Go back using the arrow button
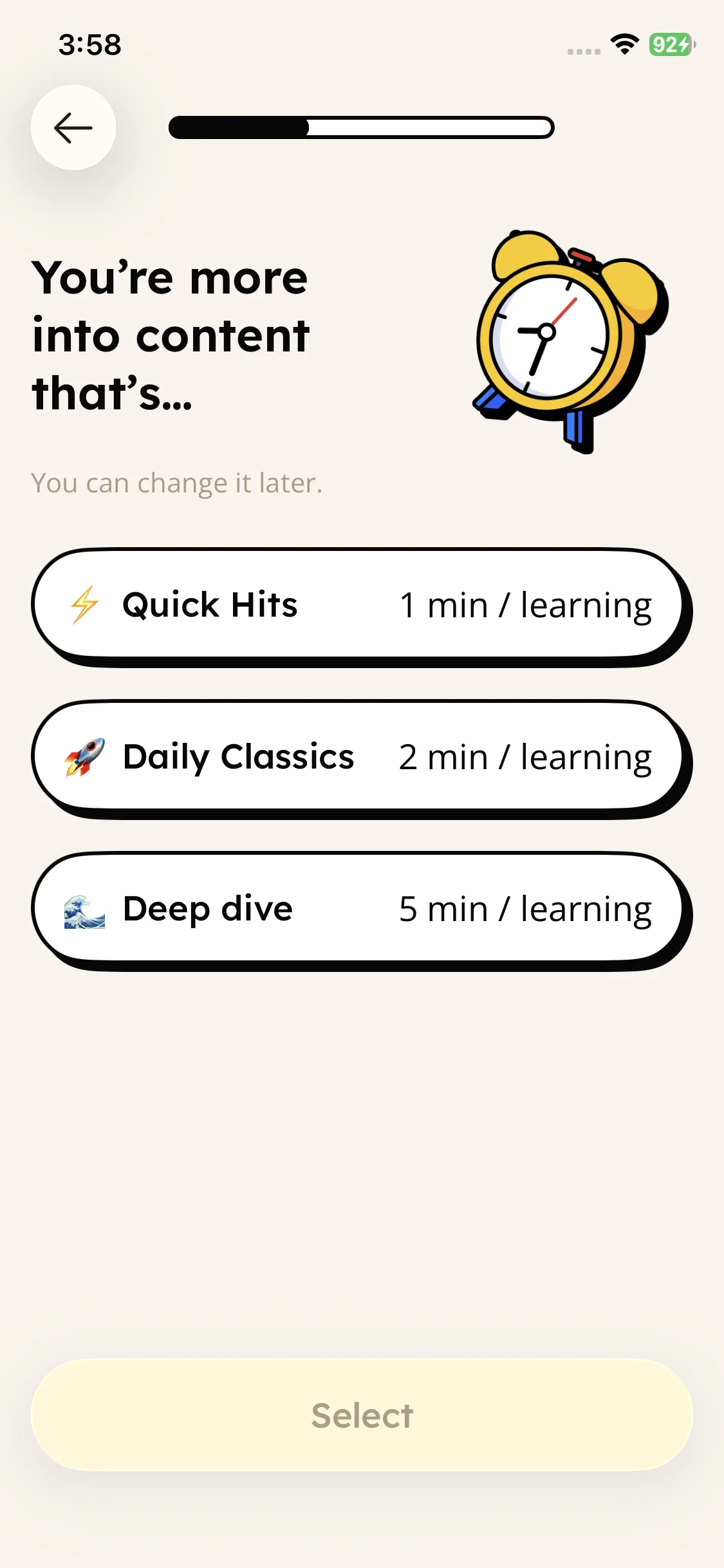Viewport: 724px width, 1568px height. coord(73,127)
